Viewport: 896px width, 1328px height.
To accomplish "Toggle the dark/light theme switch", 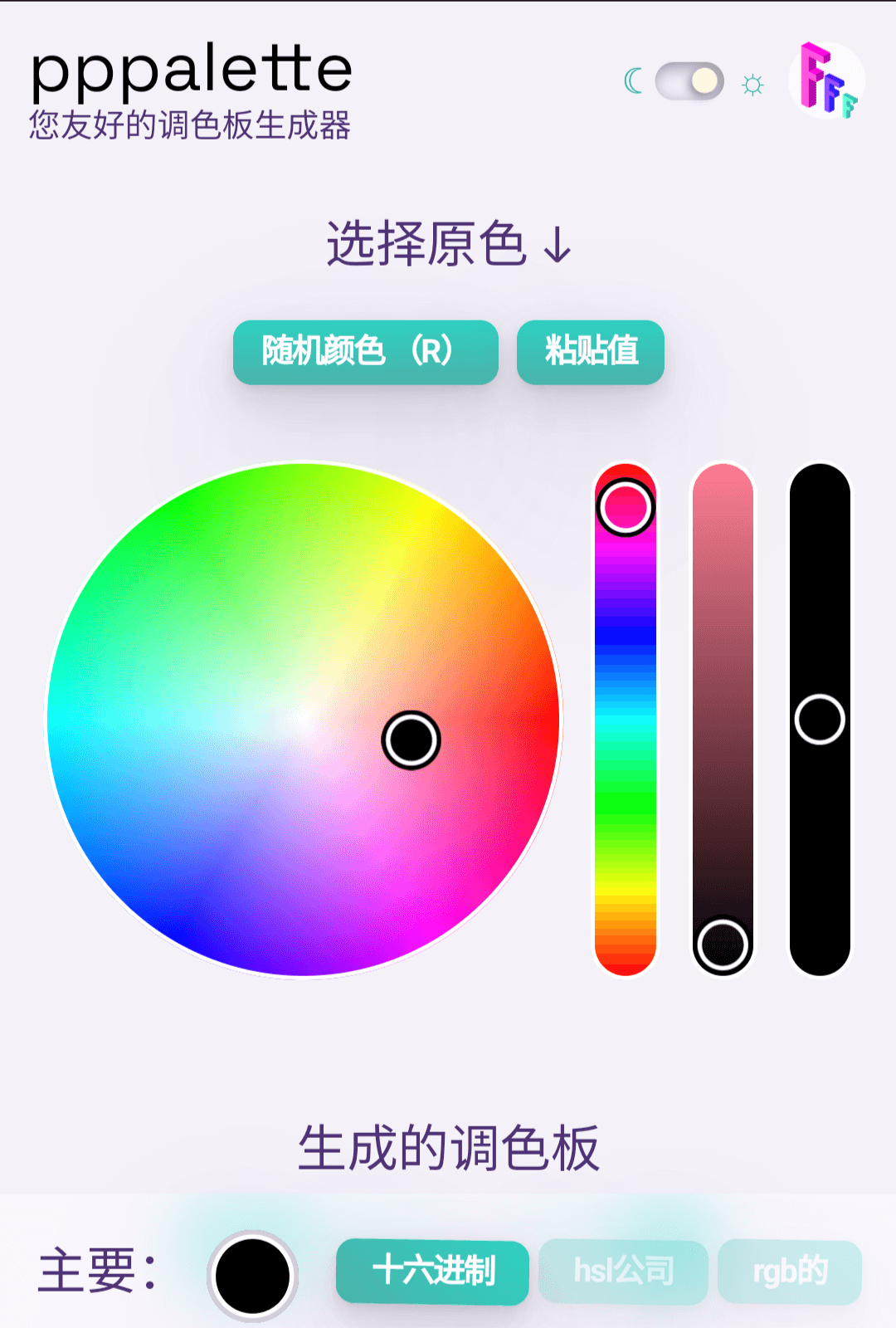I will tap(689, 82).
